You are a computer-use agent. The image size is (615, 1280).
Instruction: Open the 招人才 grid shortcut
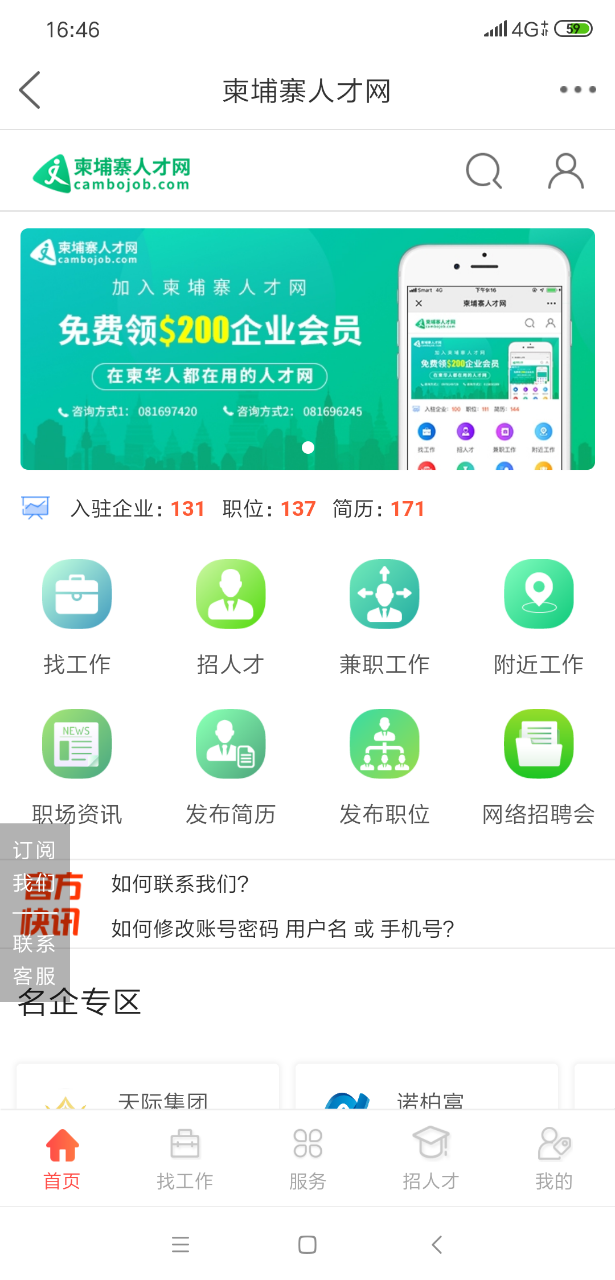[230, 617]
